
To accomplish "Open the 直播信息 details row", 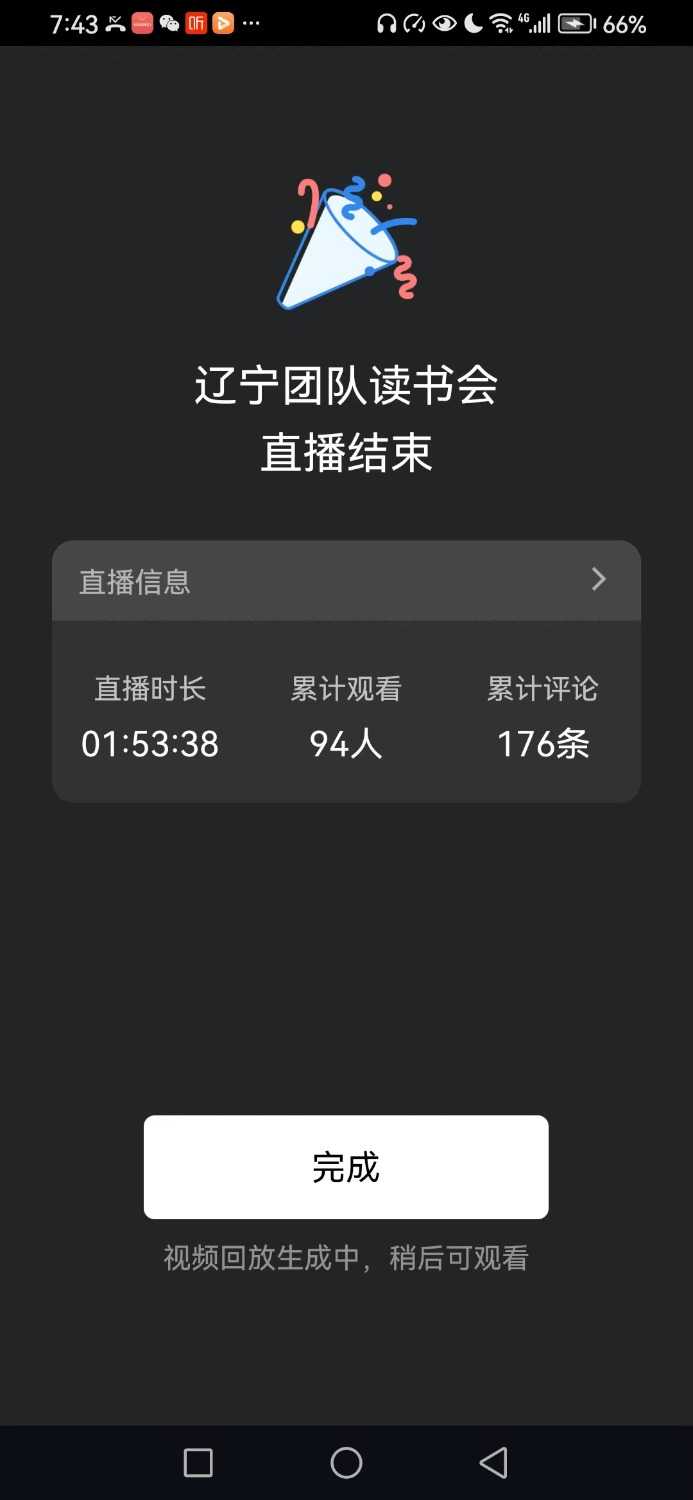I will tap(346, 581).
